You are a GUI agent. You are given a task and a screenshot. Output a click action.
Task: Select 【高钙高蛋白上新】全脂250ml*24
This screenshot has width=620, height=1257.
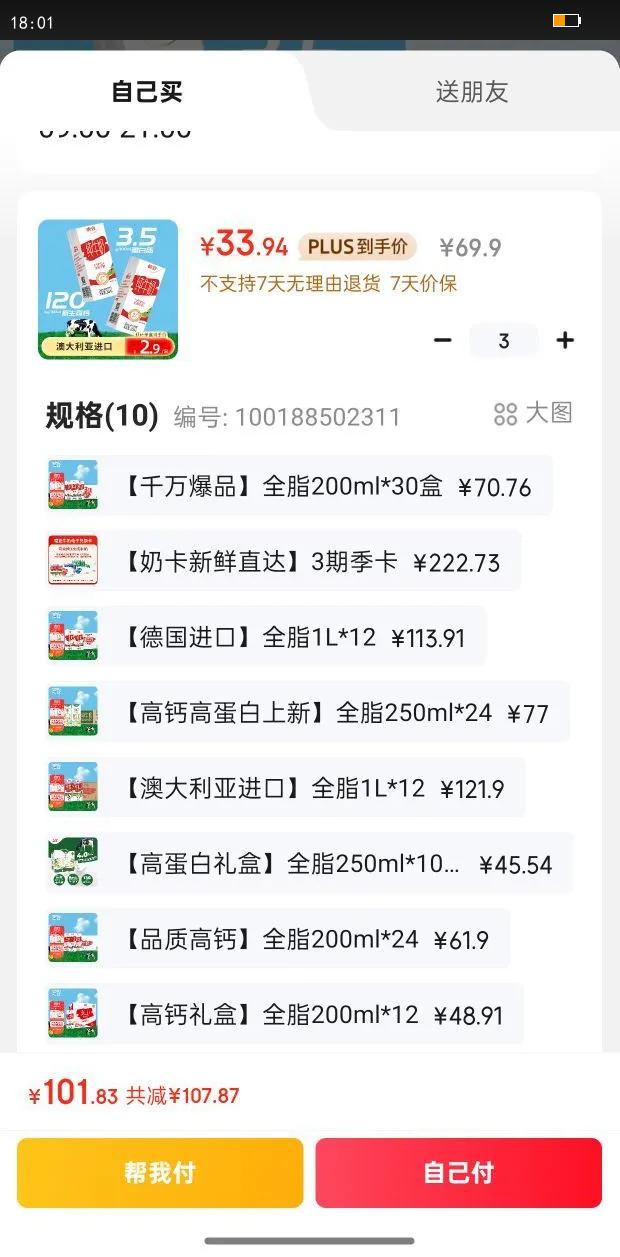click(309, 713)
